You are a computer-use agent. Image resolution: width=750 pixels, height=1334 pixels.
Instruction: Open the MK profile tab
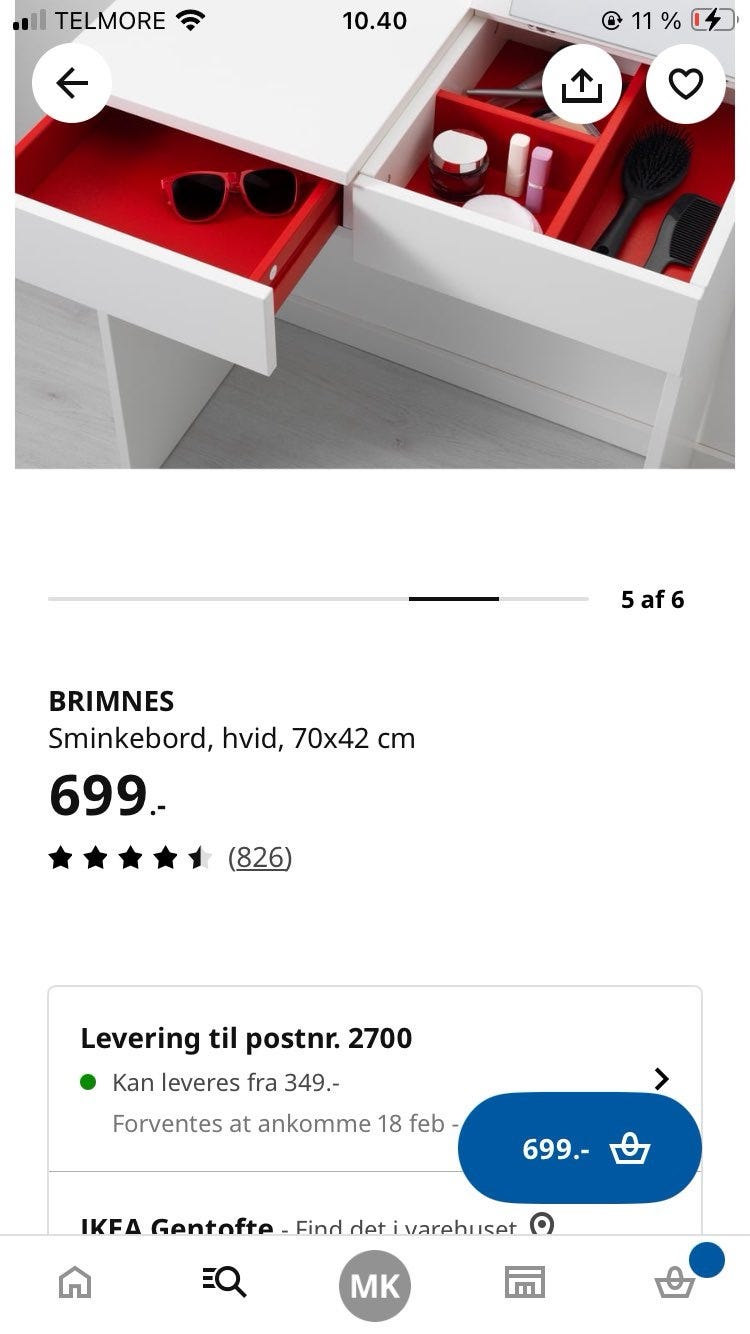(375, 1283)
